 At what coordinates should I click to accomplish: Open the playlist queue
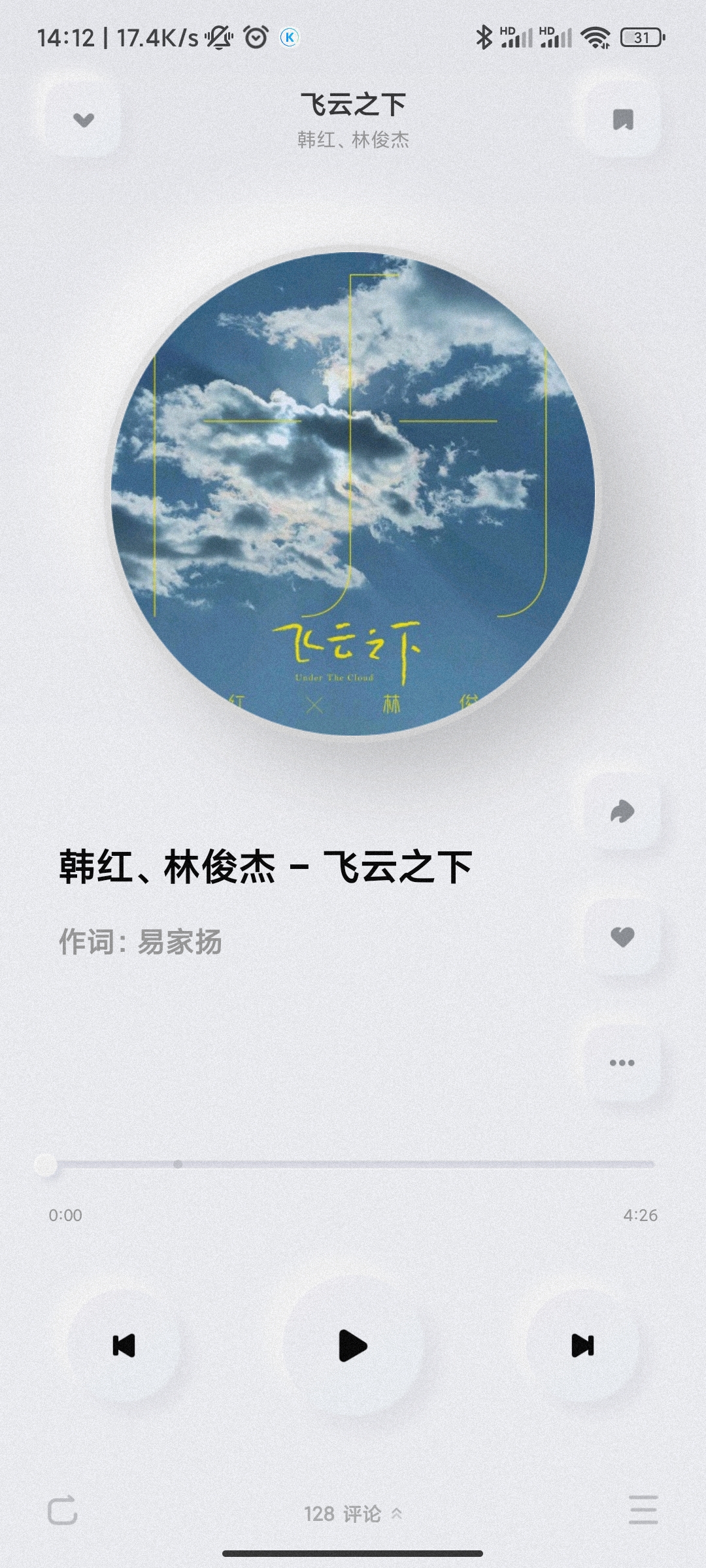[643, 1509]
